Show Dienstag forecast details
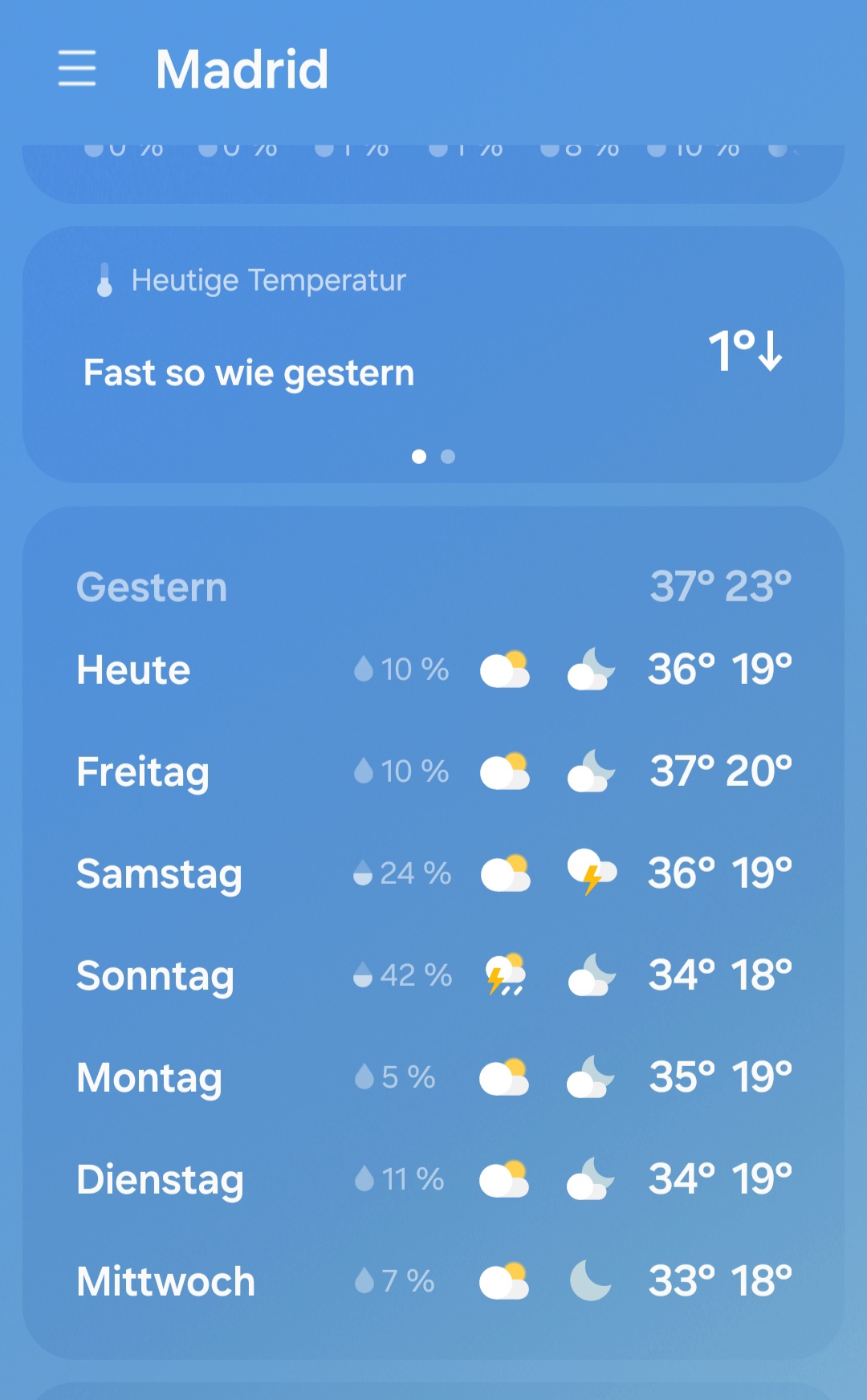 pos(433,1179)
